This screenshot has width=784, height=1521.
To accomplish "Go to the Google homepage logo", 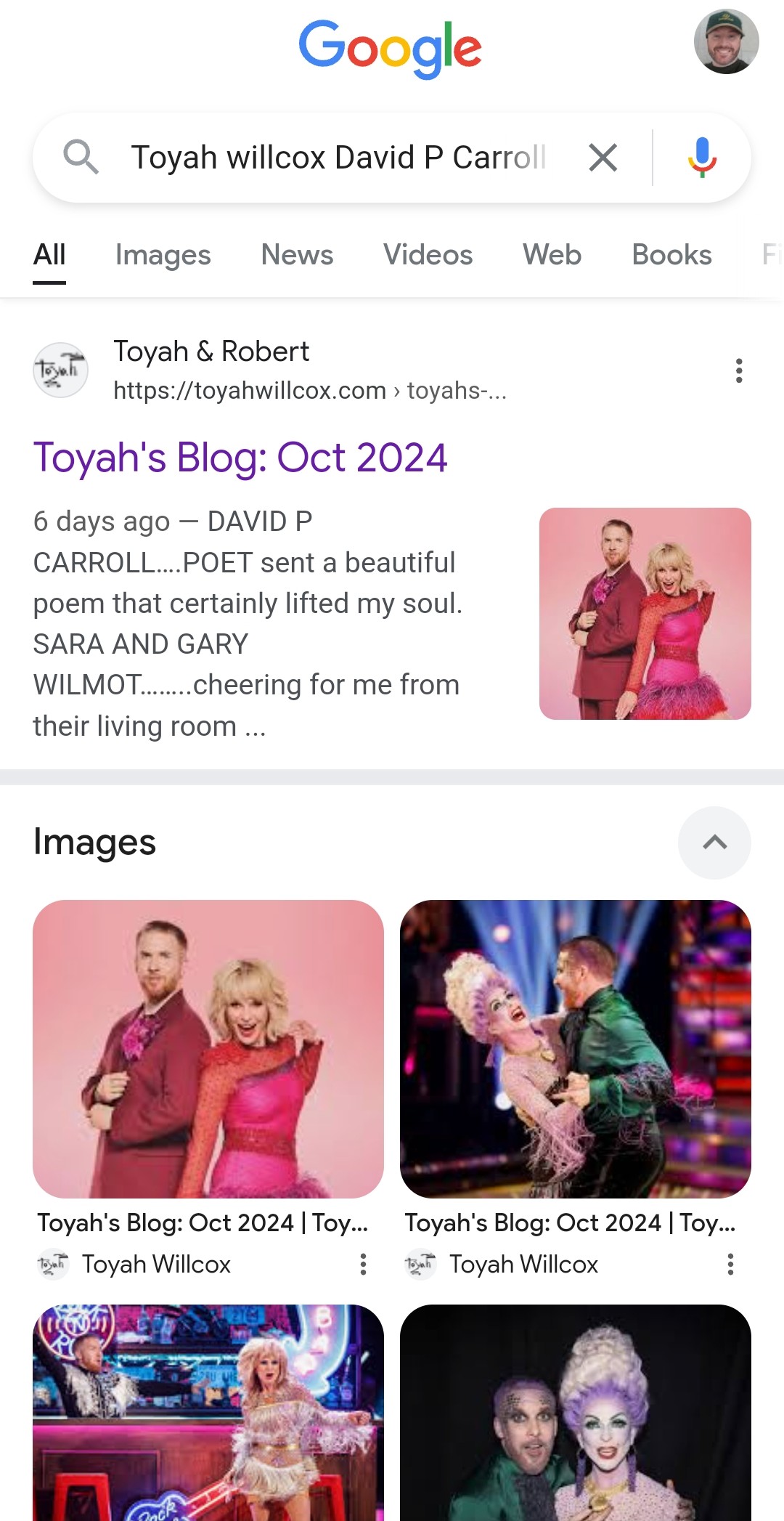I will (x=391, y=47).
